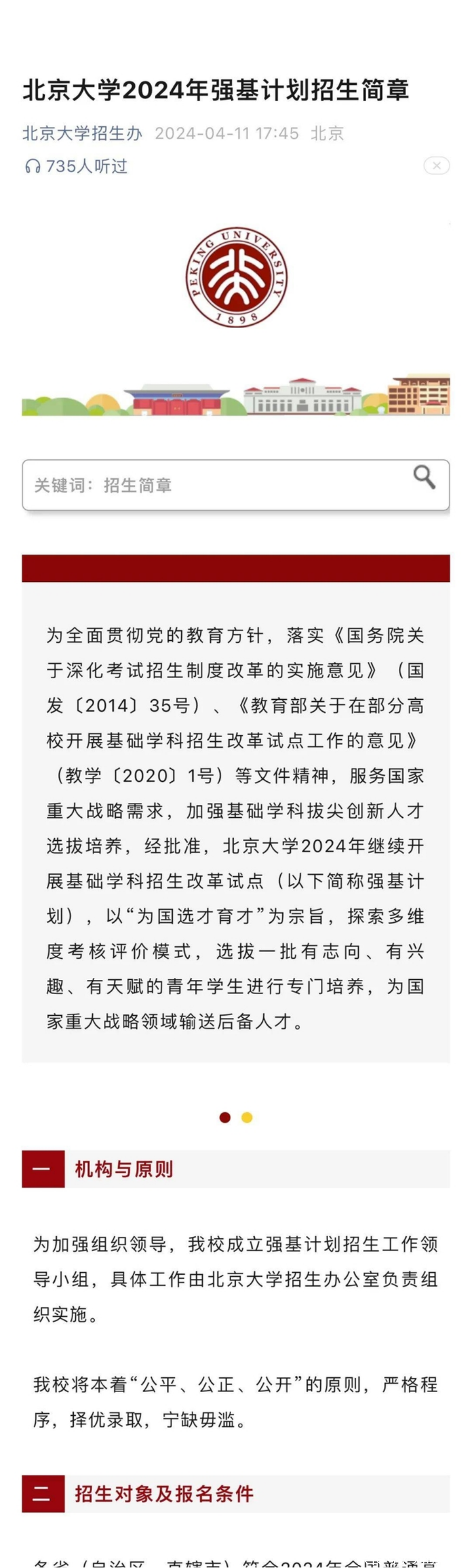Dismiss the listening bar with the X button
This screenshot has height=1568, width=472.
(x=436, y=165)
